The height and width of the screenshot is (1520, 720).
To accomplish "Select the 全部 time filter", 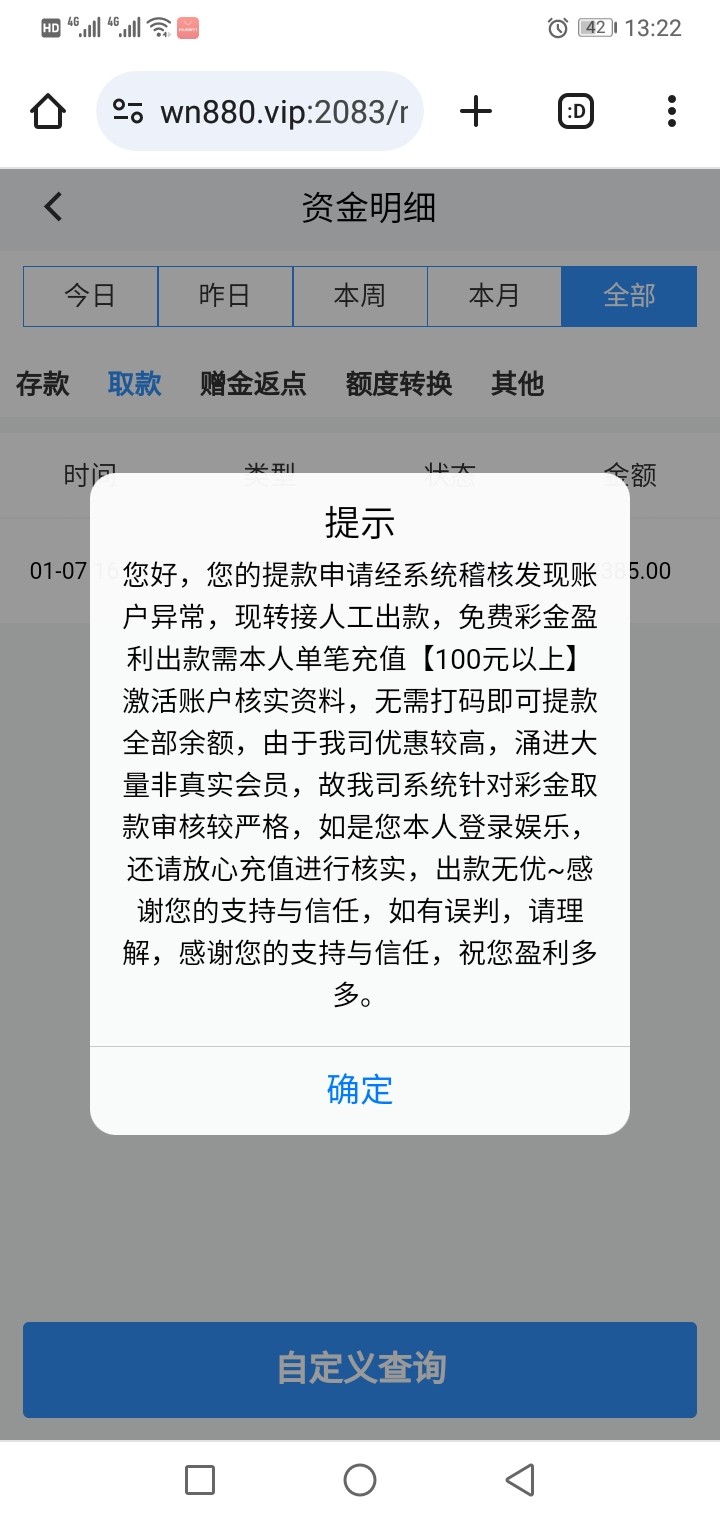I will coord(629,296).
